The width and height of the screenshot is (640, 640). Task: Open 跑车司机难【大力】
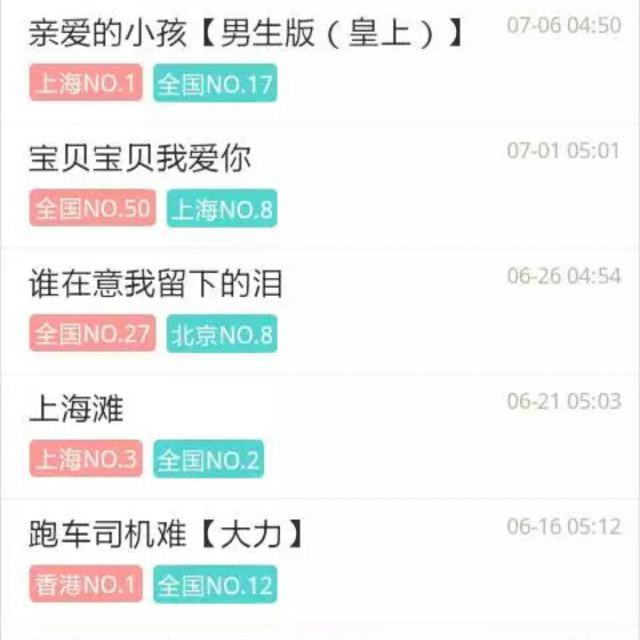point(166,534)
